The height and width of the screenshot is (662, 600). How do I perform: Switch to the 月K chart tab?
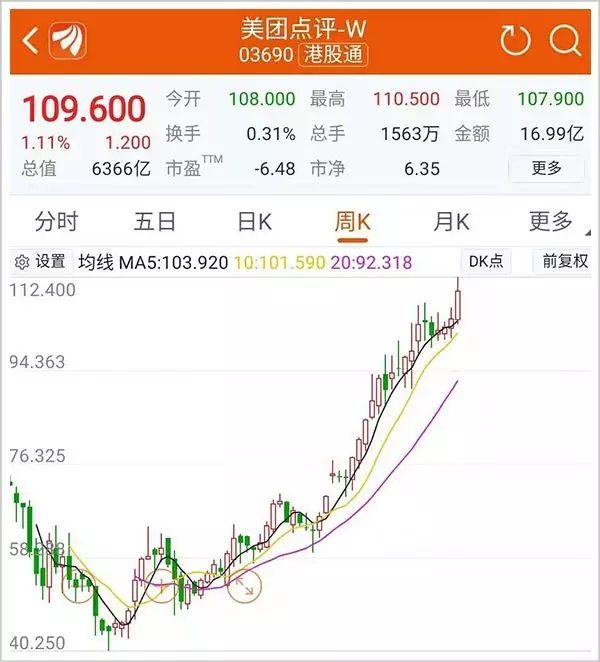[x=451, y=221]
